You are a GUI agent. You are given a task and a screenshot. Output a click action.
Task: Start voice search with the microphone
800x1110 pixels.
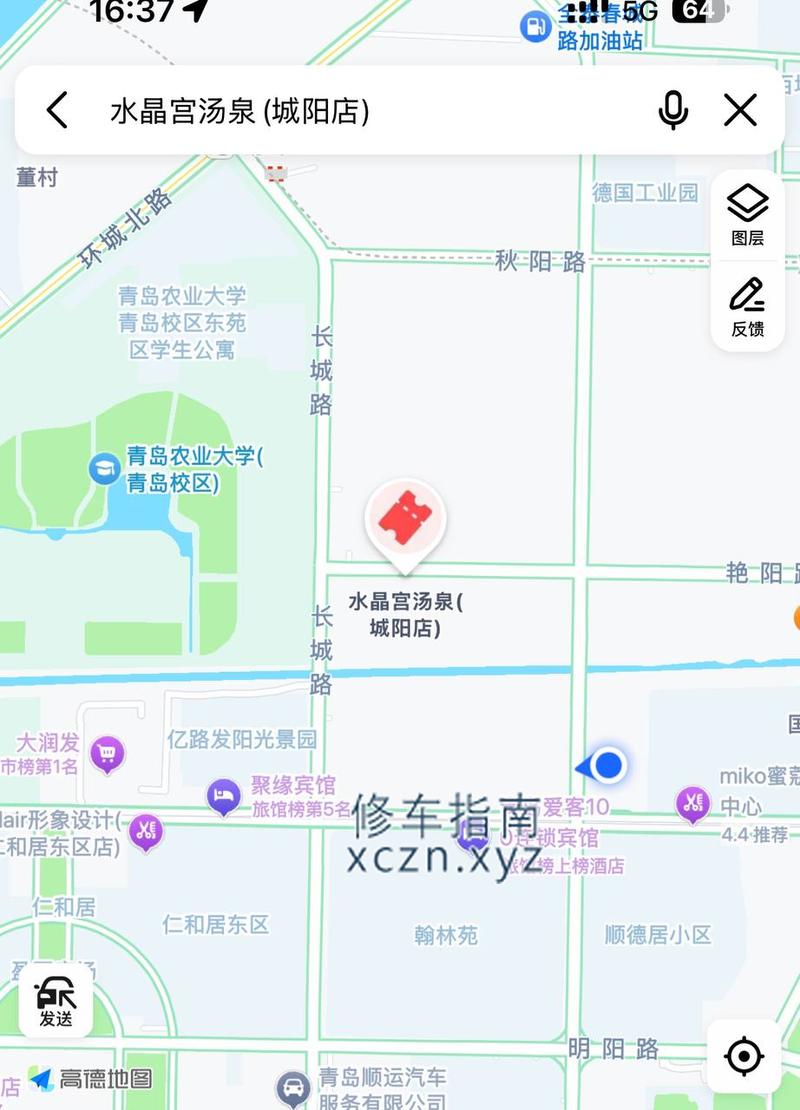click(x=673, y=110)
